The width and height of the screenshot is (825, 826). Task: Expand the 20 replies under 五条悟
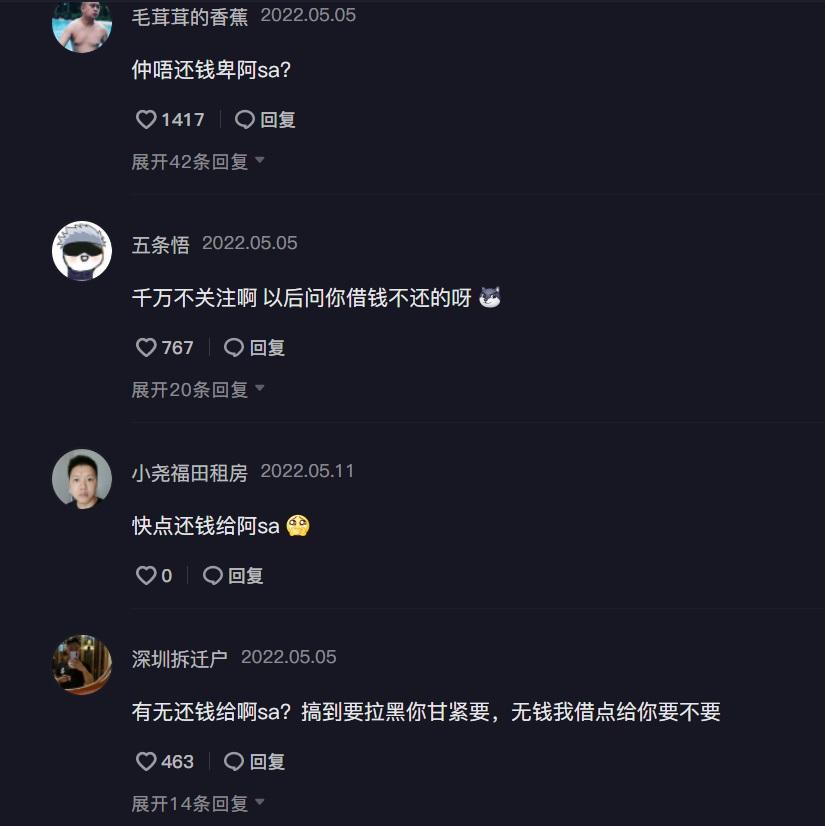tap(198, 389)
